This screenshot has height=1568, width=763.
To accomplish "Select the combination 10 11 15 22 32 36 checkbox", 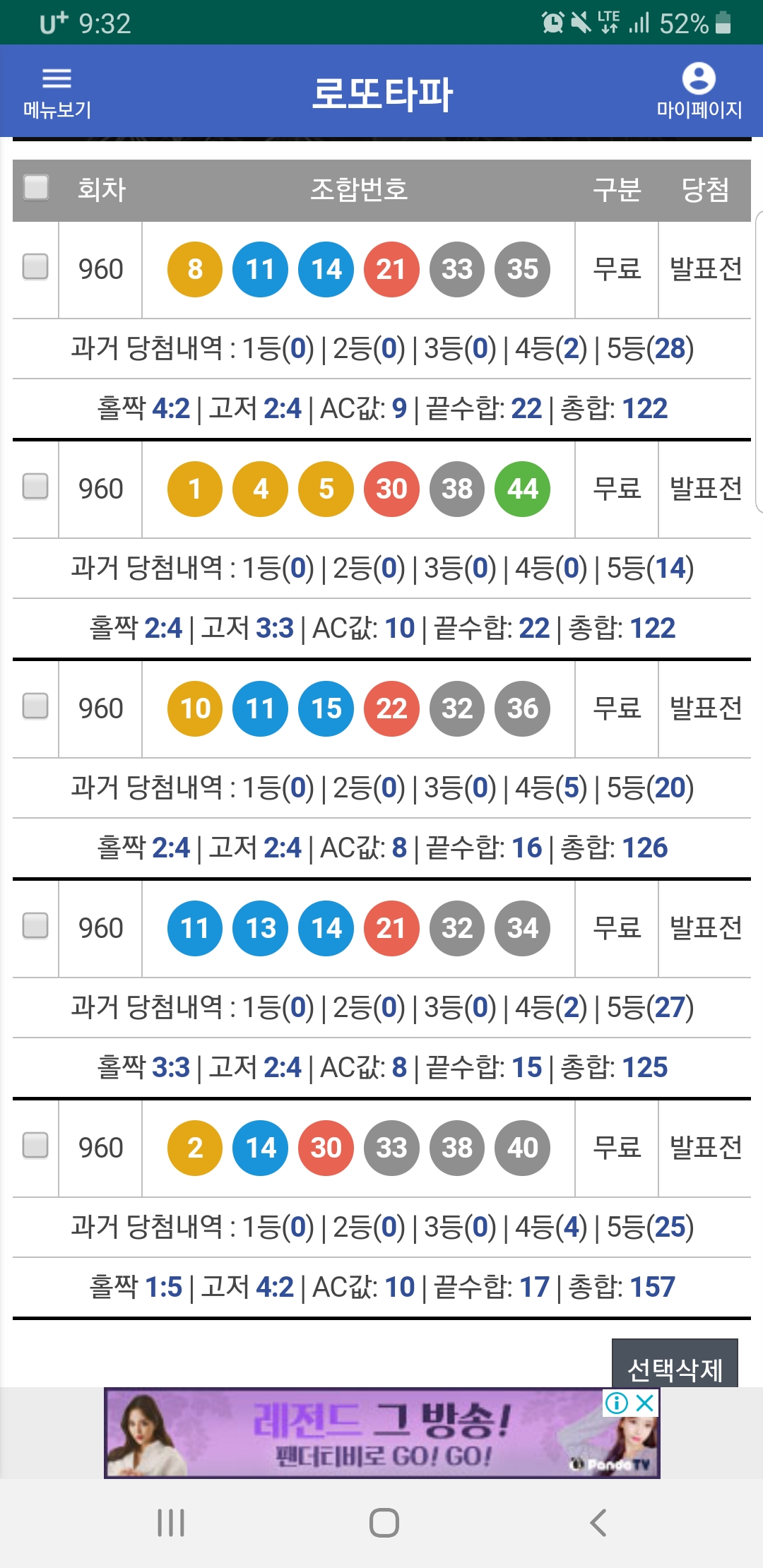I will [35, 706].
